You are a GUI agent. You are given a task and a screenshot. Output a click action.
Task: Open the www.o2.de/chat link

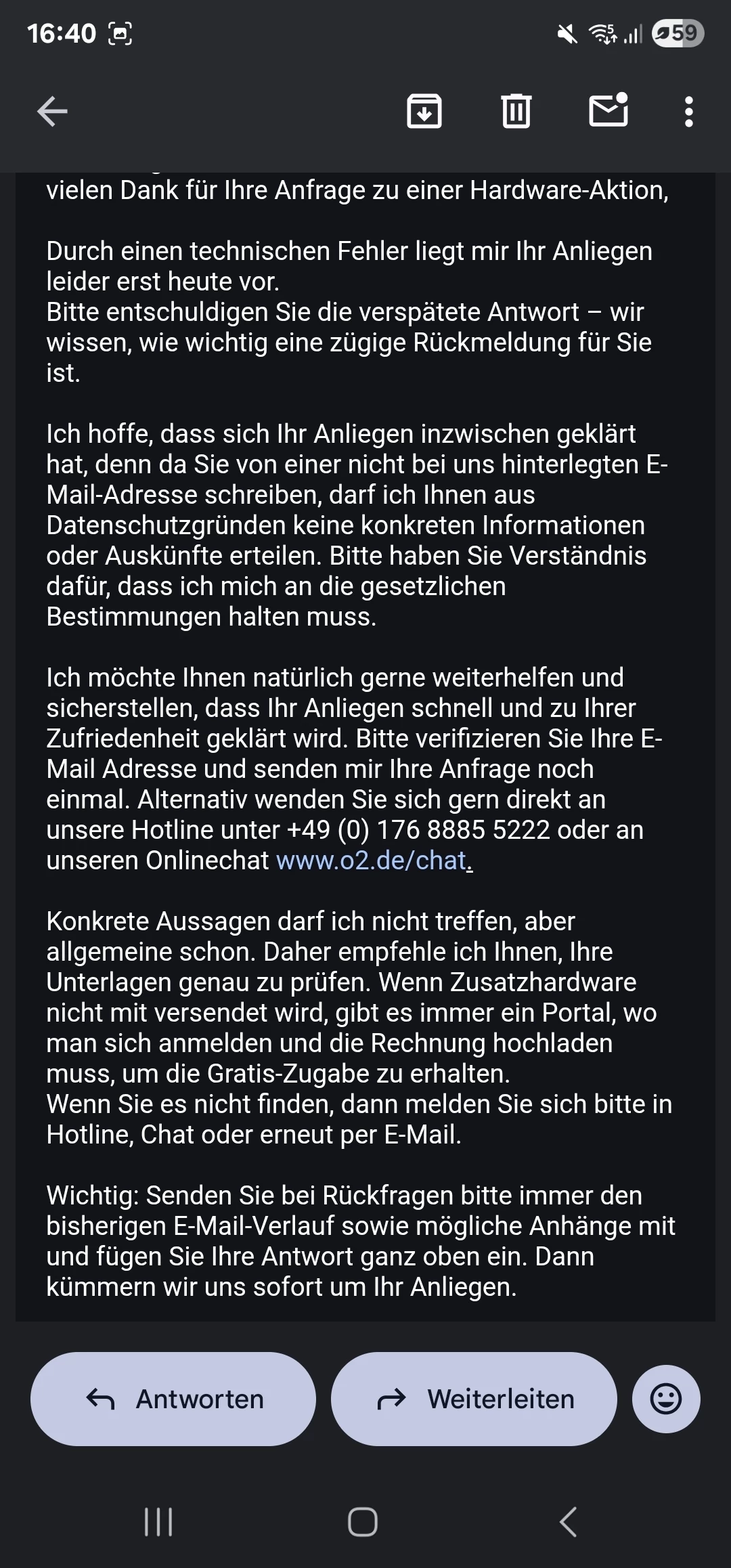[x=372, y=861]
